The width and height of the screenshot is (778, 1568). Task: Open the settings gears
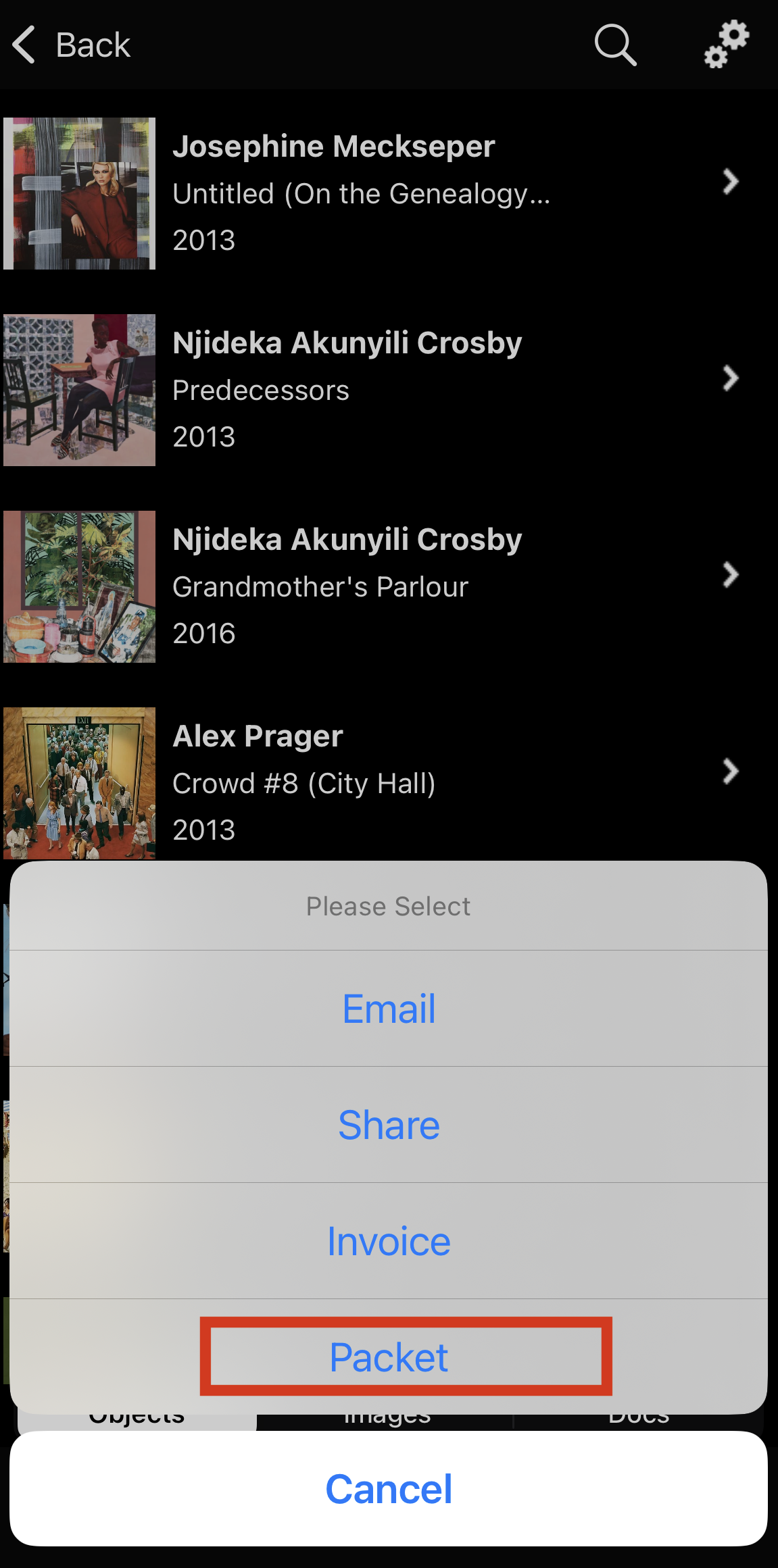(x=727, y=45)
